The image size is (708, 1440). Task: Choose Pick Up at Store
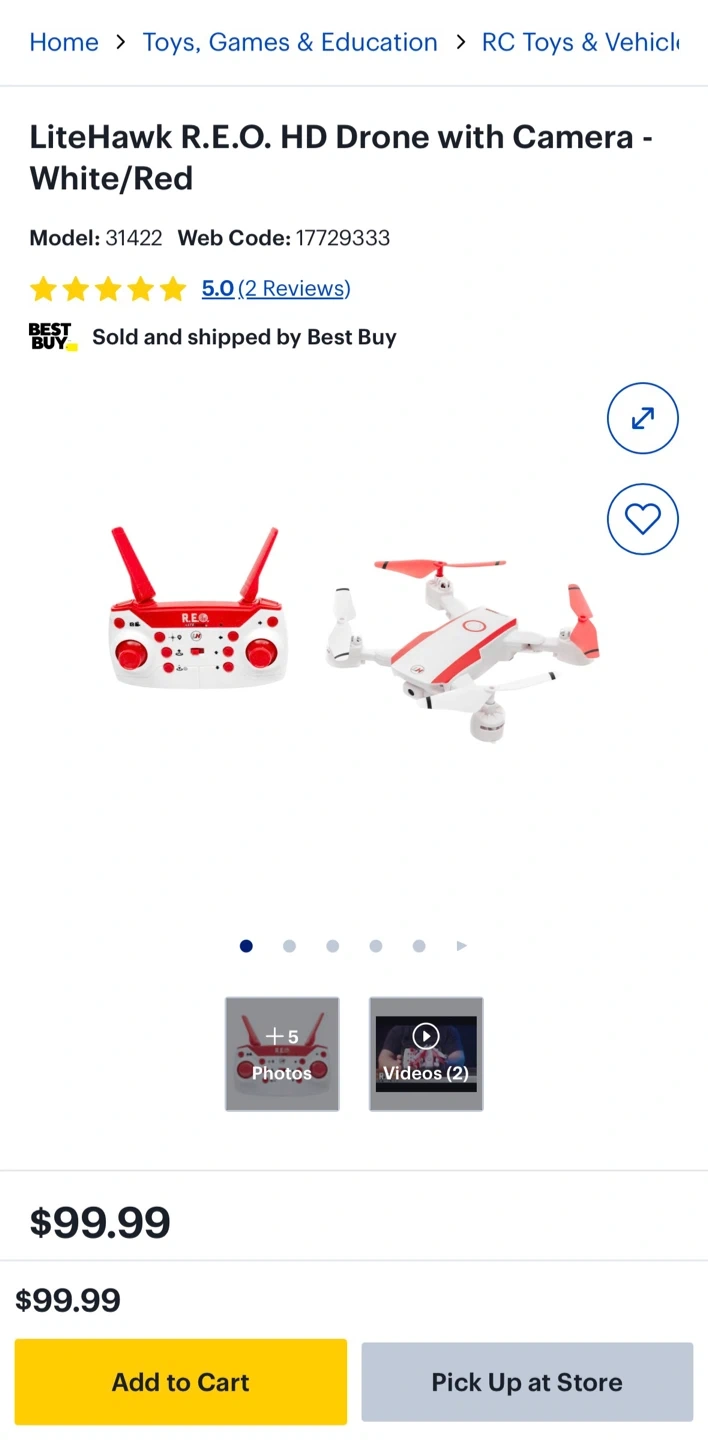pyautogui.click(x=527, y=1382)
